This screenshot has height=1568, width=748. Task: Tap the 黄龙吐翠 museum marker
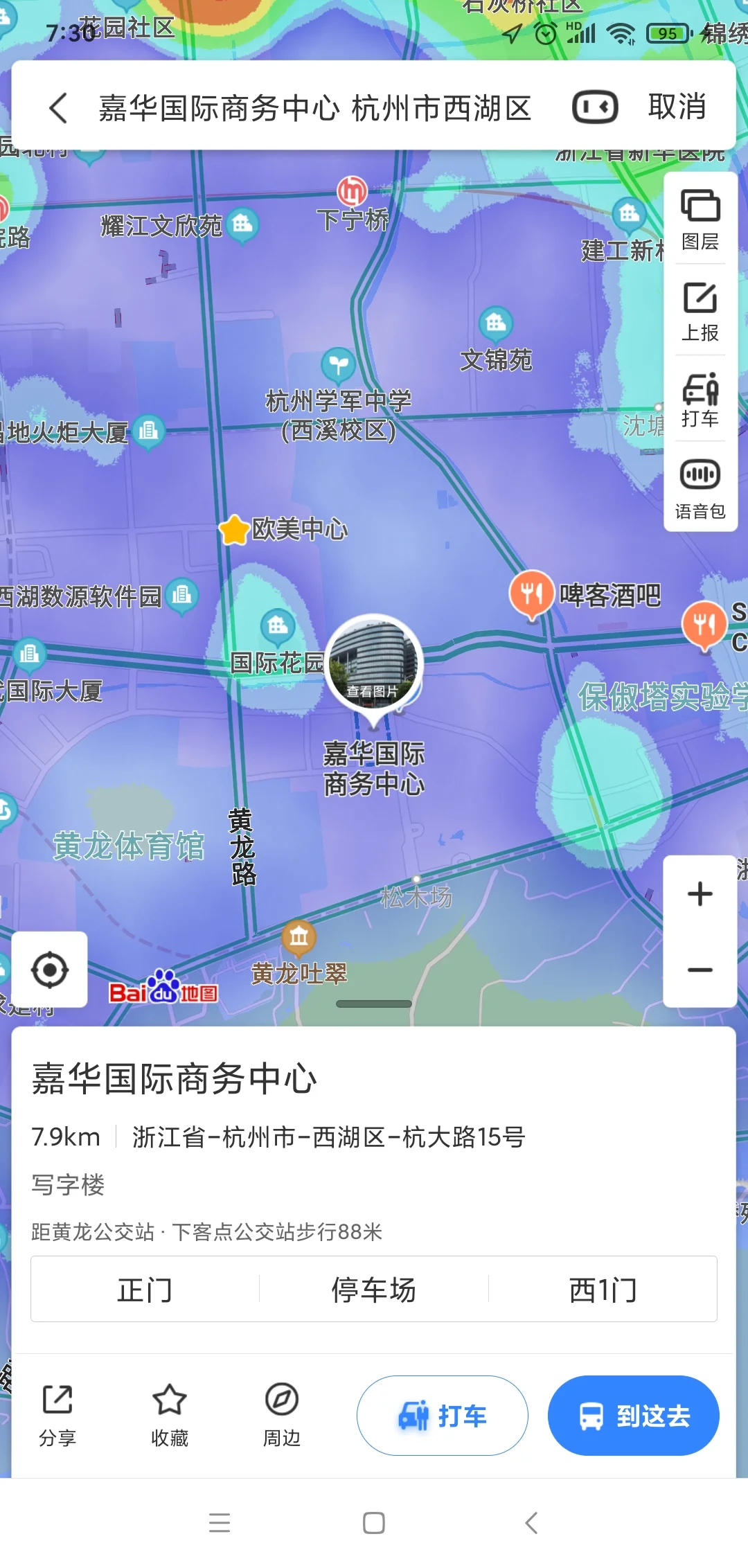pos(300,938)
